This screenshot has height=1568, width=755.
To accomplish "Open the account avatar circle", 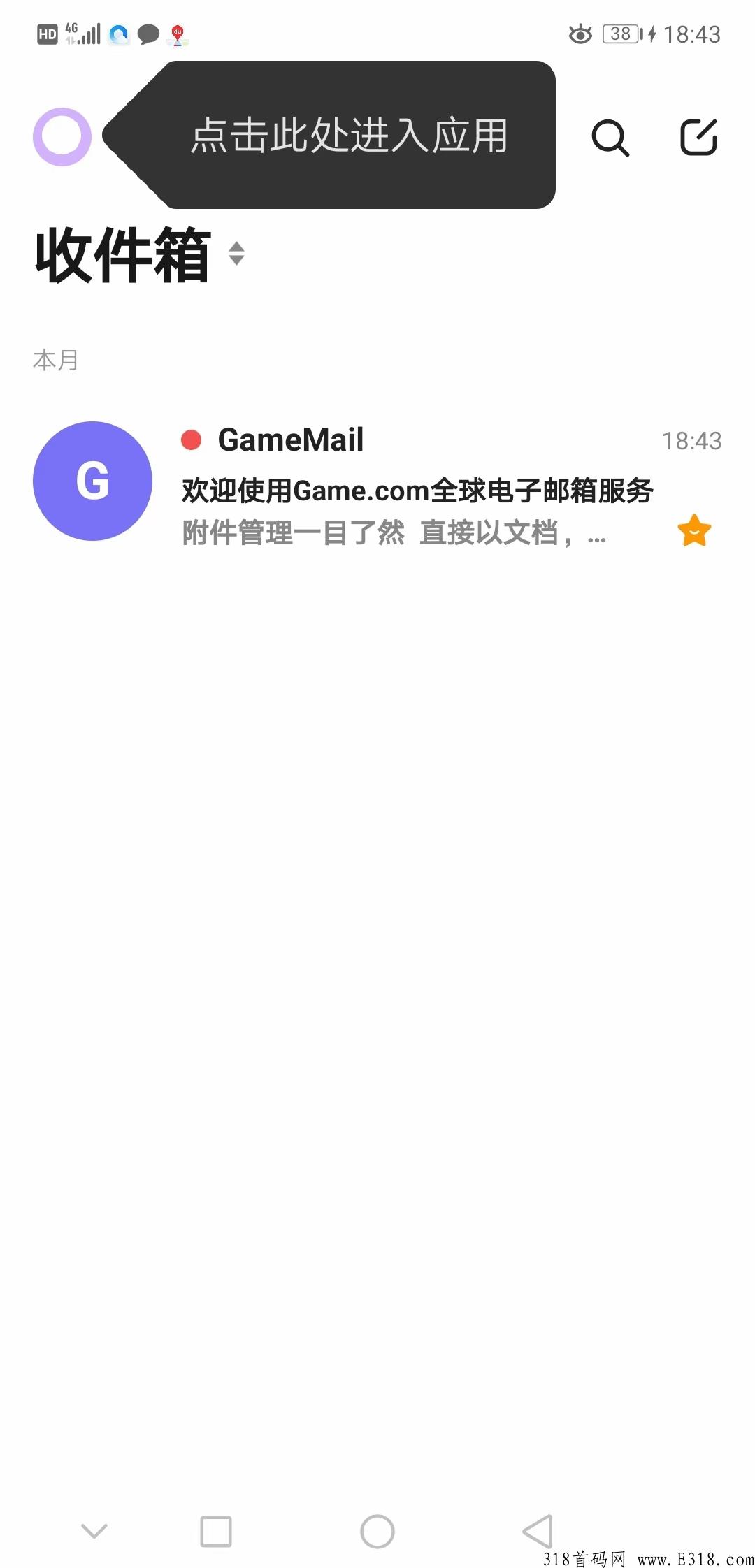I will coord(62,138).
